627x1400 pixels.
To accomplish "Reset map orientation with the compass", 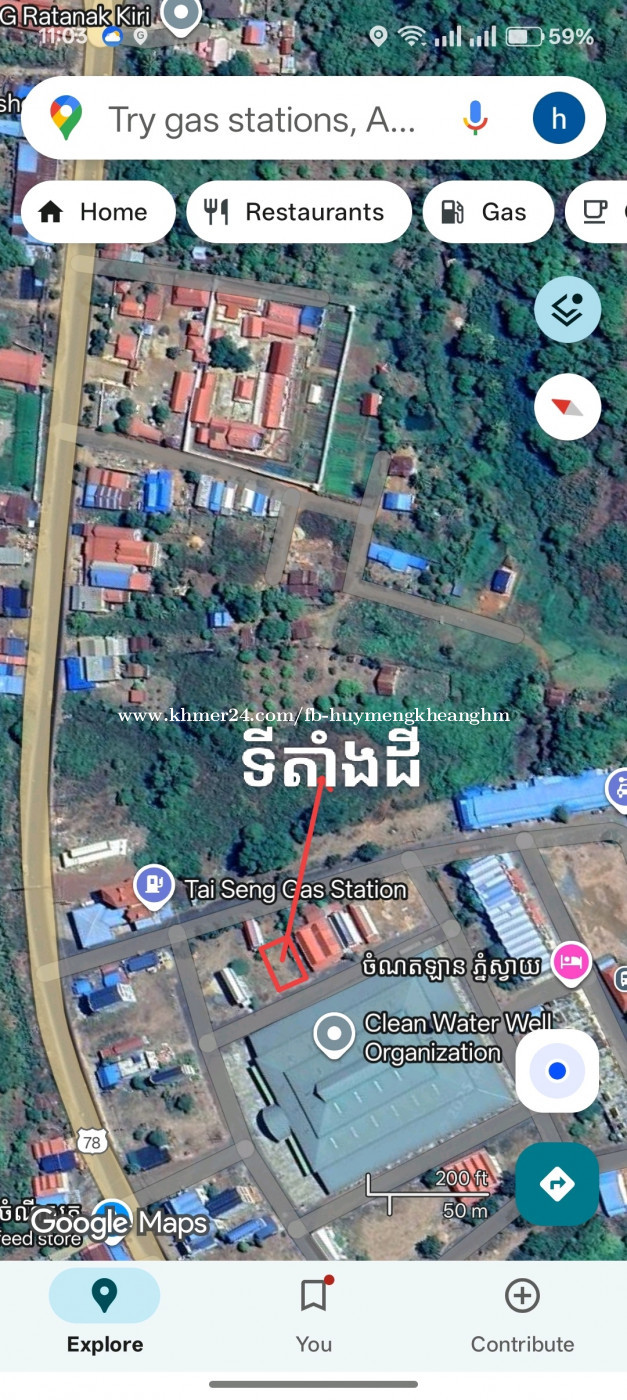I will 567,407.
